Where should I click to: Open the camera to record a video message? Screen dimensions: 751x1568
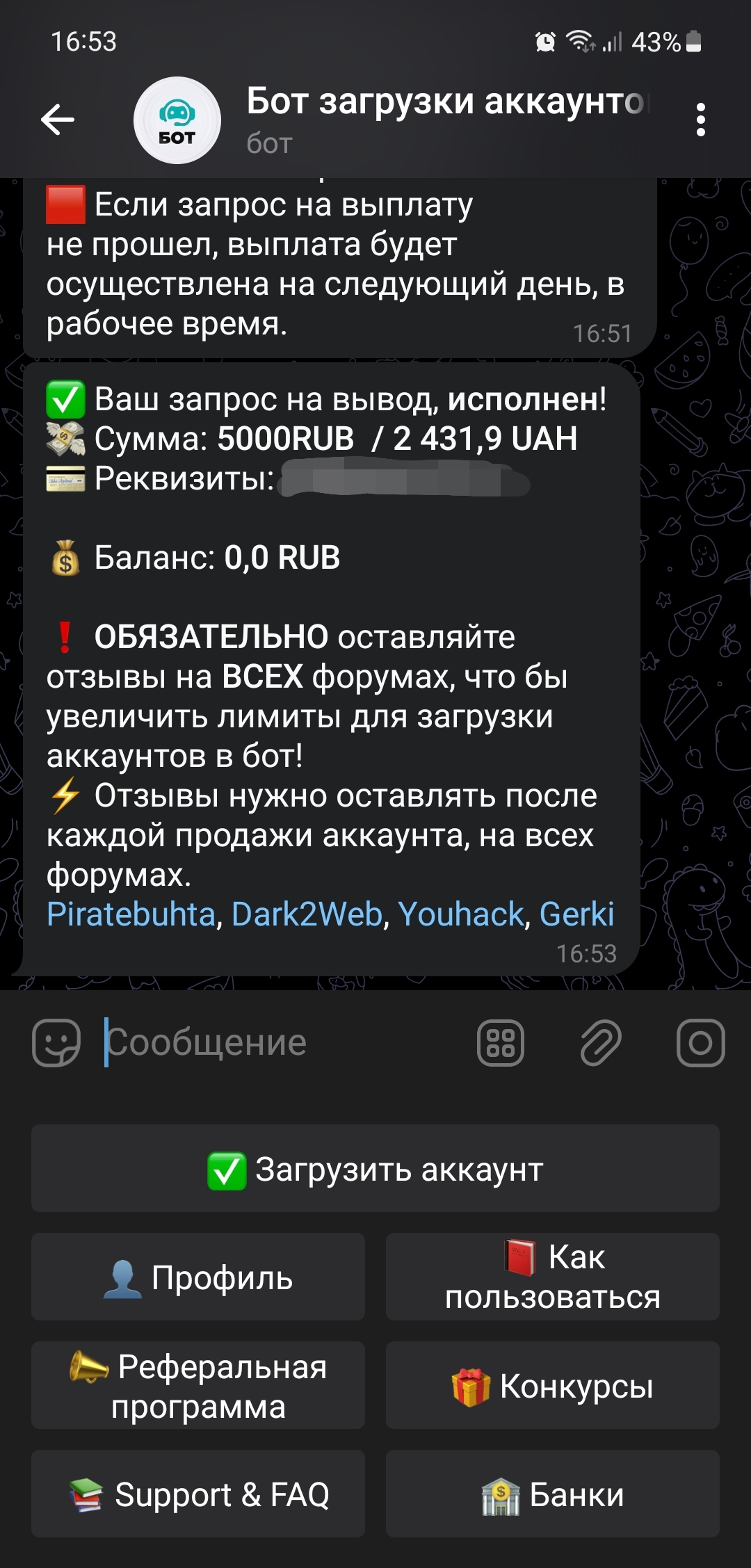point(700,1042)
